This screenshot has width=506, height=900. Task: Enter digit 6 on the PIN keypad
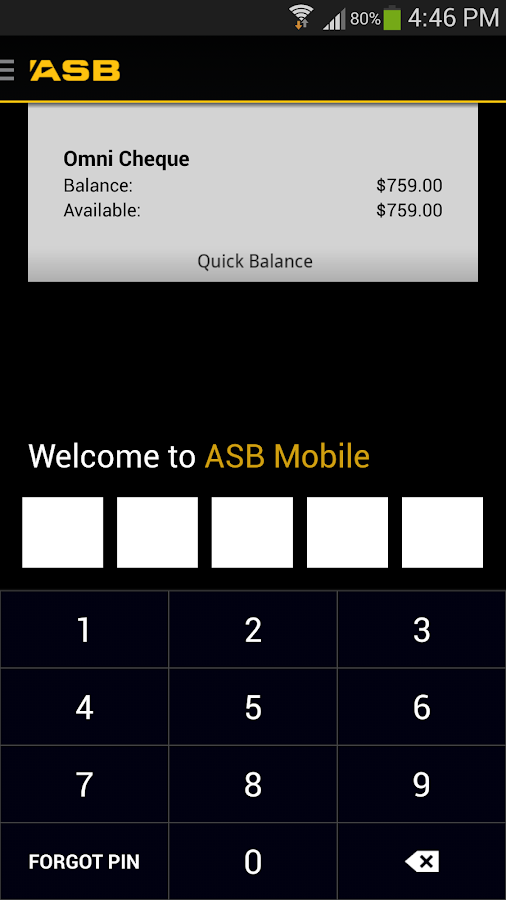click(x=422, y=707)
